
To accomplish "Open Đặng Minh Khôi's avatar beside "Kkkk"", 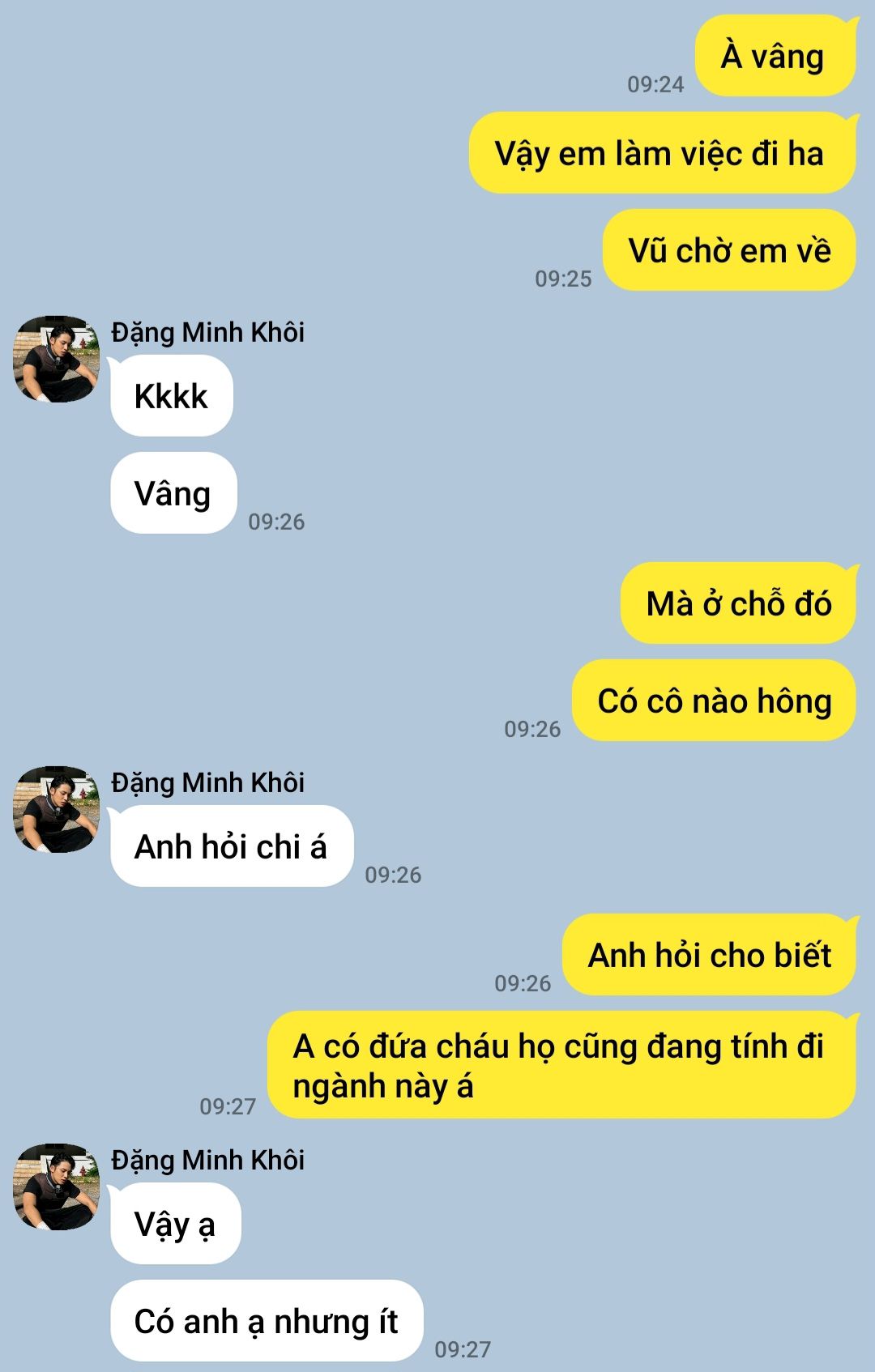I will pyautogui.click(x=57, y=359).
